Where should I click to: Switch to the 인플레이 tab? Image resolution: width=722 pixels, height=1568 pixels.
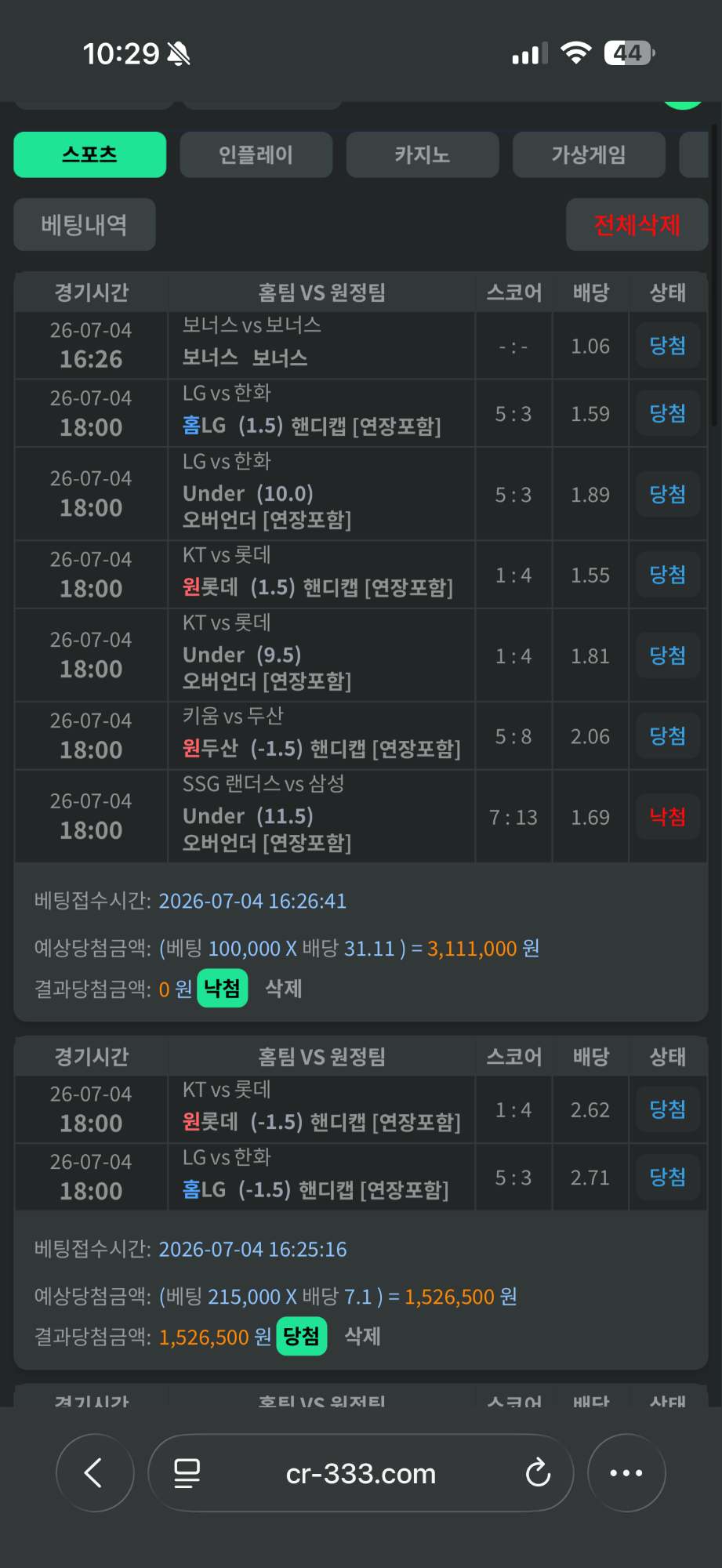coord(256,154)
